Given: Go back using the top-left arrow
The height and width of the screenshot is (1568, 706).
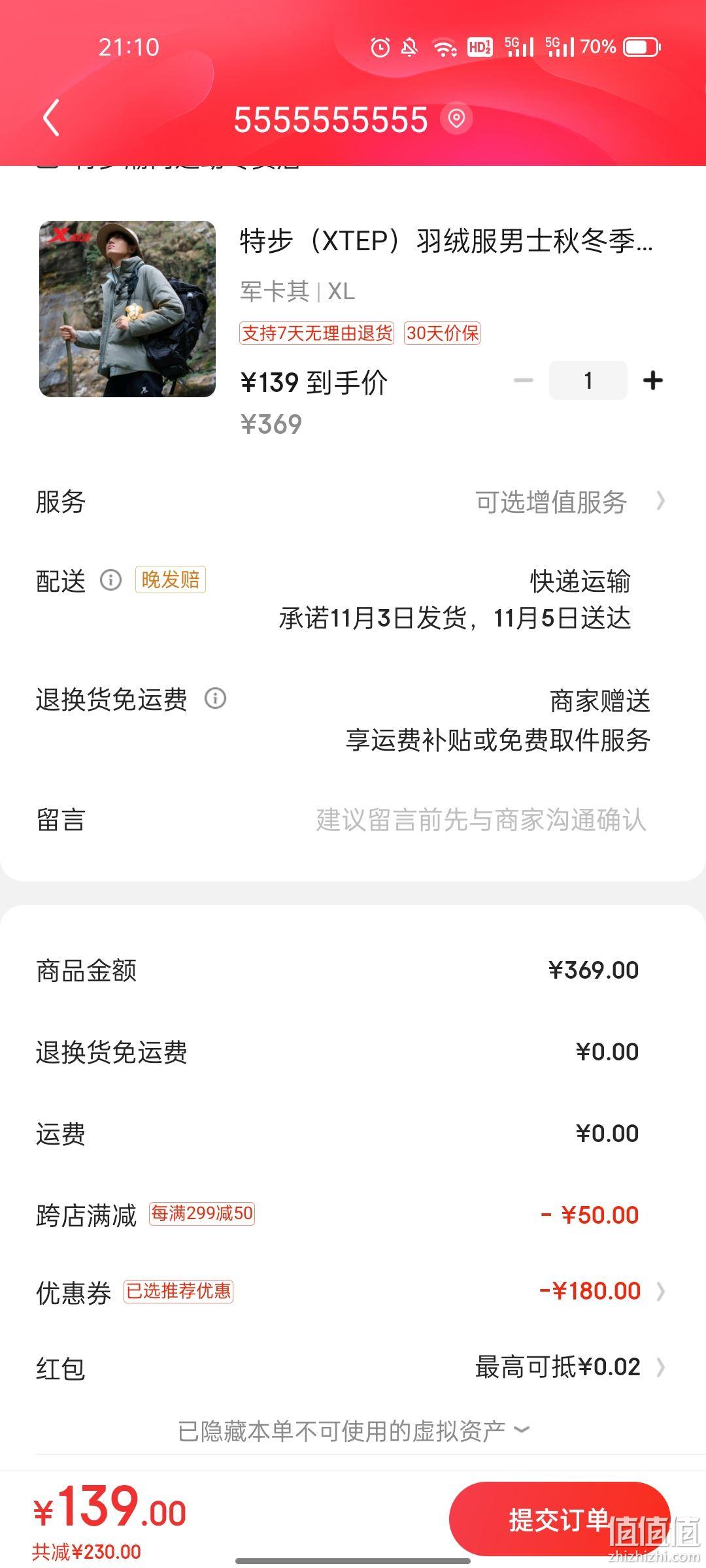Looking at the screenshot, I should 51,118.
